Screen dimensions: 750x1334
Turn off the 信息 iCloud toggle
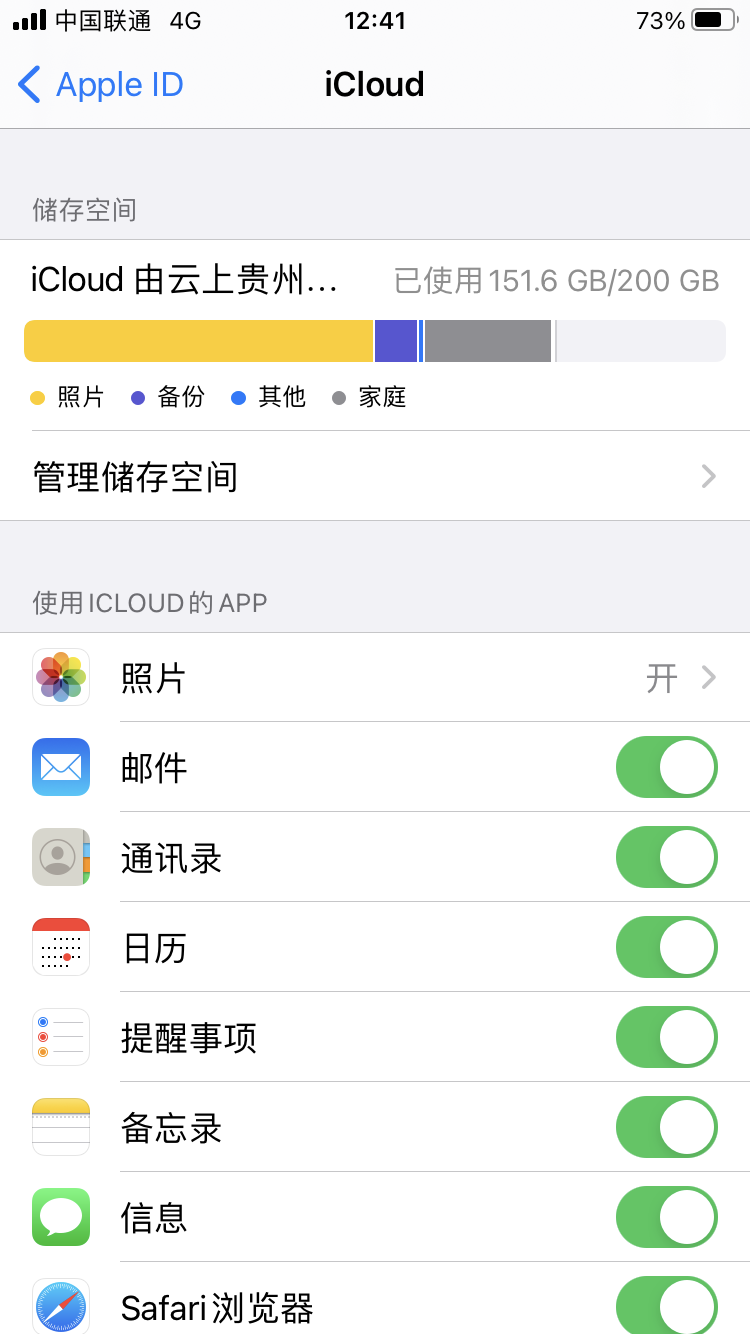tap(666, 1218)
